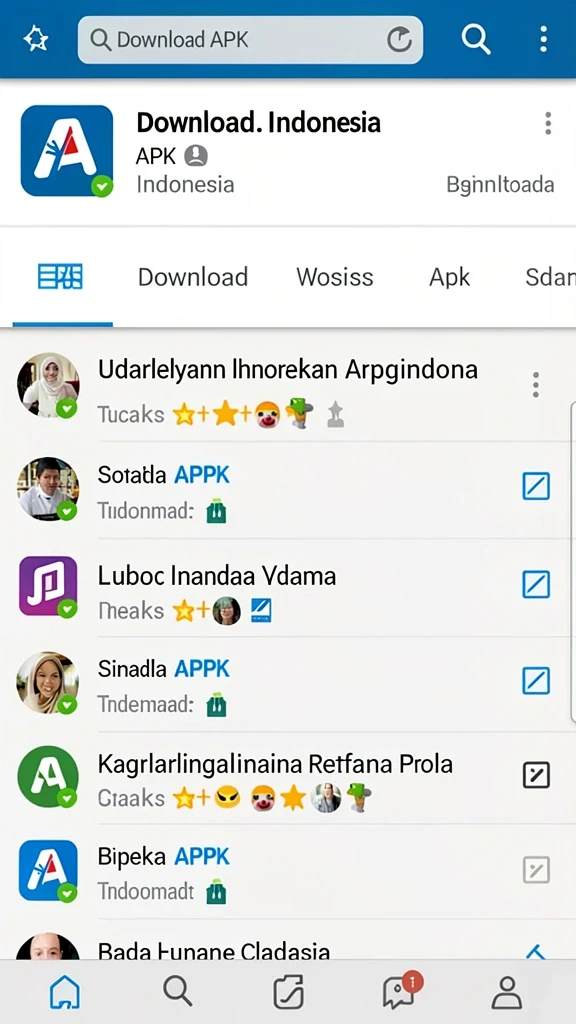
Task: Tap the edit icon next to Sotatla APPK
Action: click(x=536, y=487)
